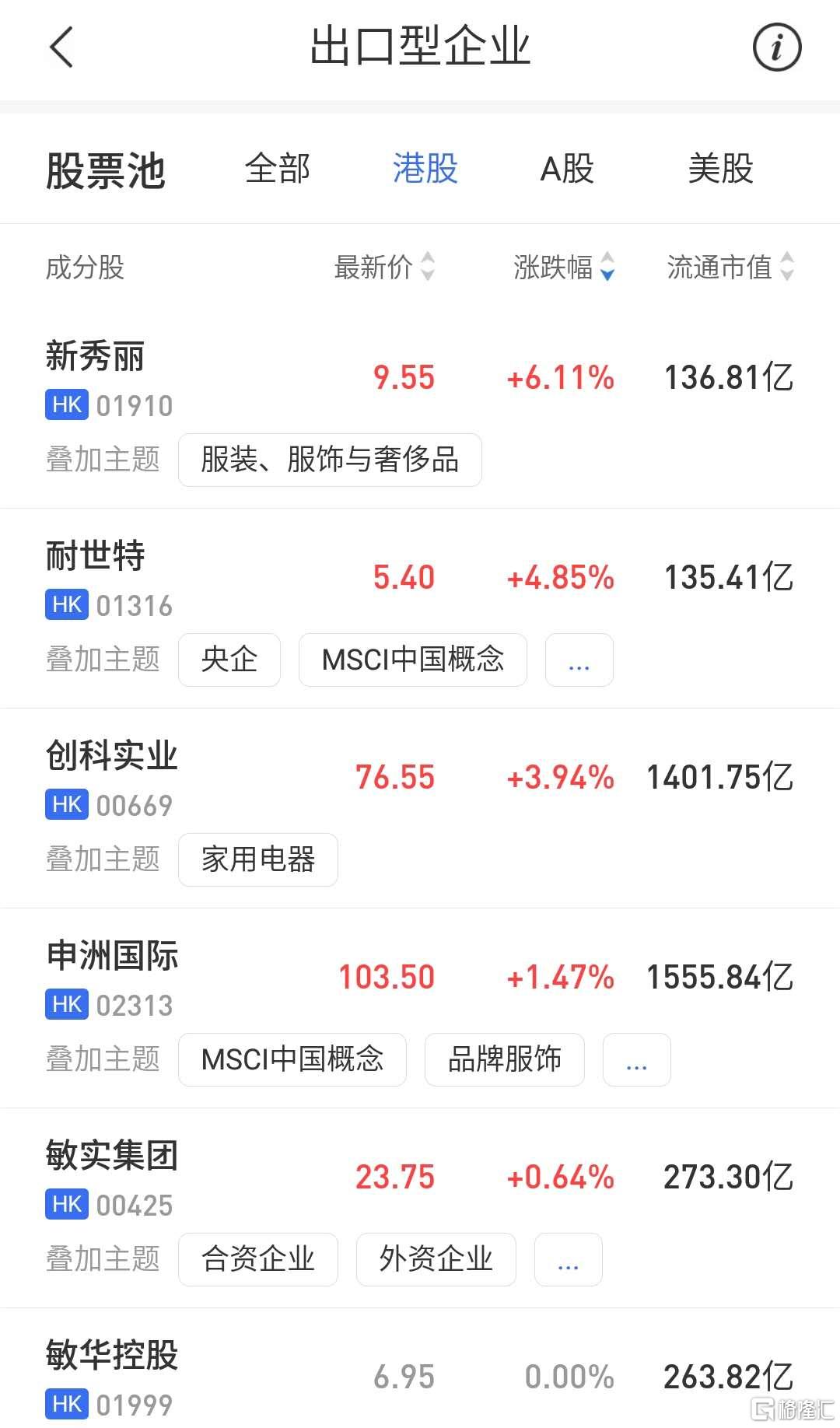Tap the 合资企业 chip under 敏实集团
Screen dimensions: 840x1428
click(x=258, y=1259)
